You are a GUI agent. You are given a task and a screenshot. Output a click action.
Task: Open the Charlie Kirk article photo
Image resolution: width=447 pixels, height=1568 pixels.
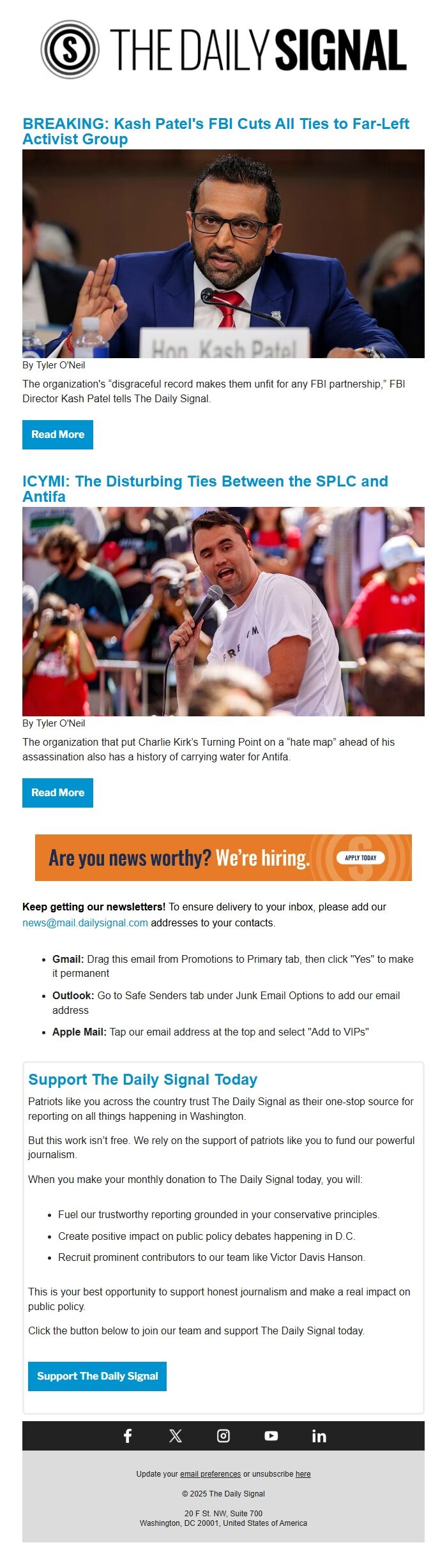coord(223,612)
